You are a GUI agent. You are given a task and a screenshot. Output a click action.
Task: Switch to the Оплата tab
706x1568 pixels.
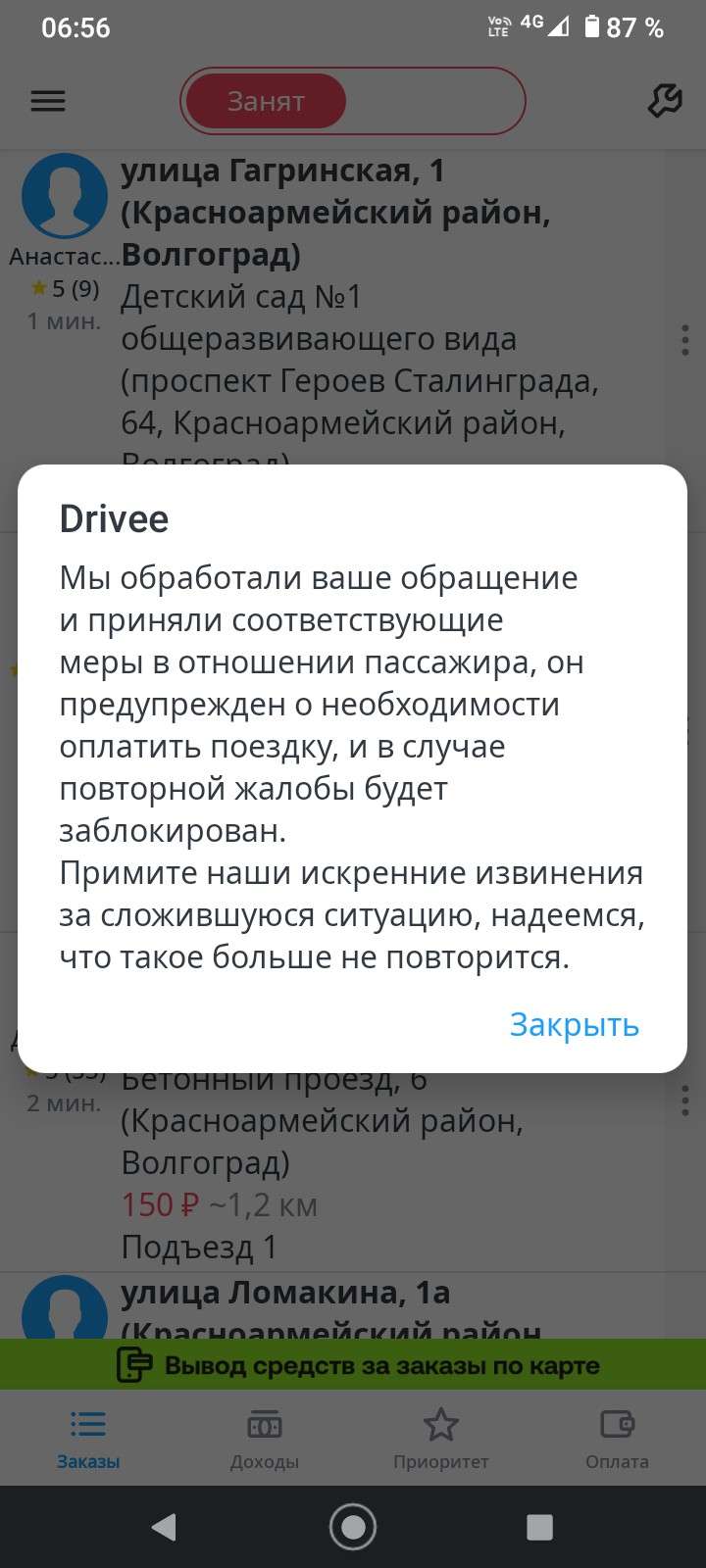click(617, 1438)
